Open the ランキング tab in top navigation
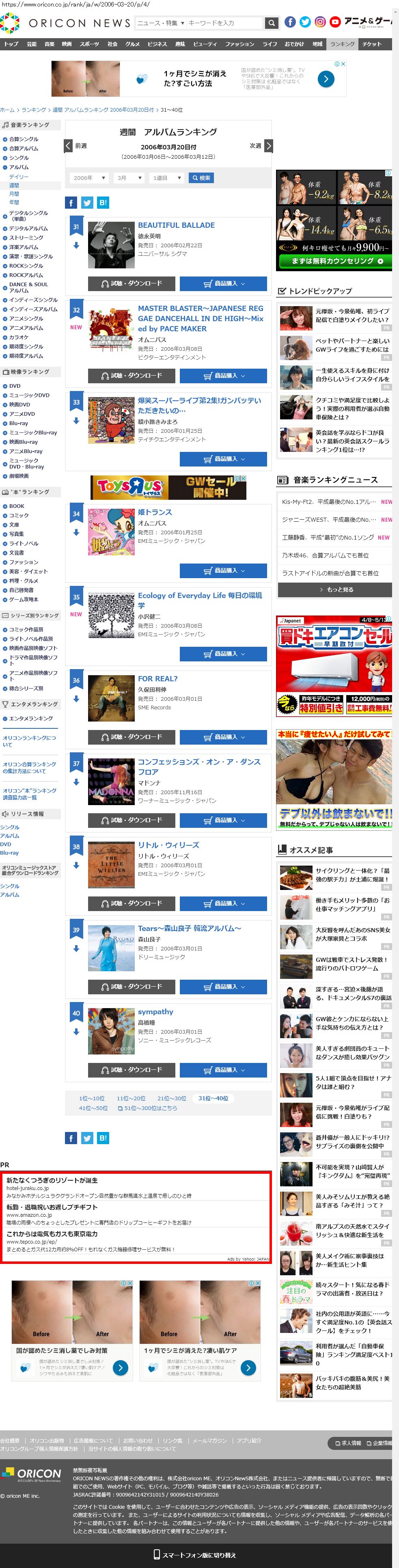This screenshot has width=399, height=1568. 342,44
